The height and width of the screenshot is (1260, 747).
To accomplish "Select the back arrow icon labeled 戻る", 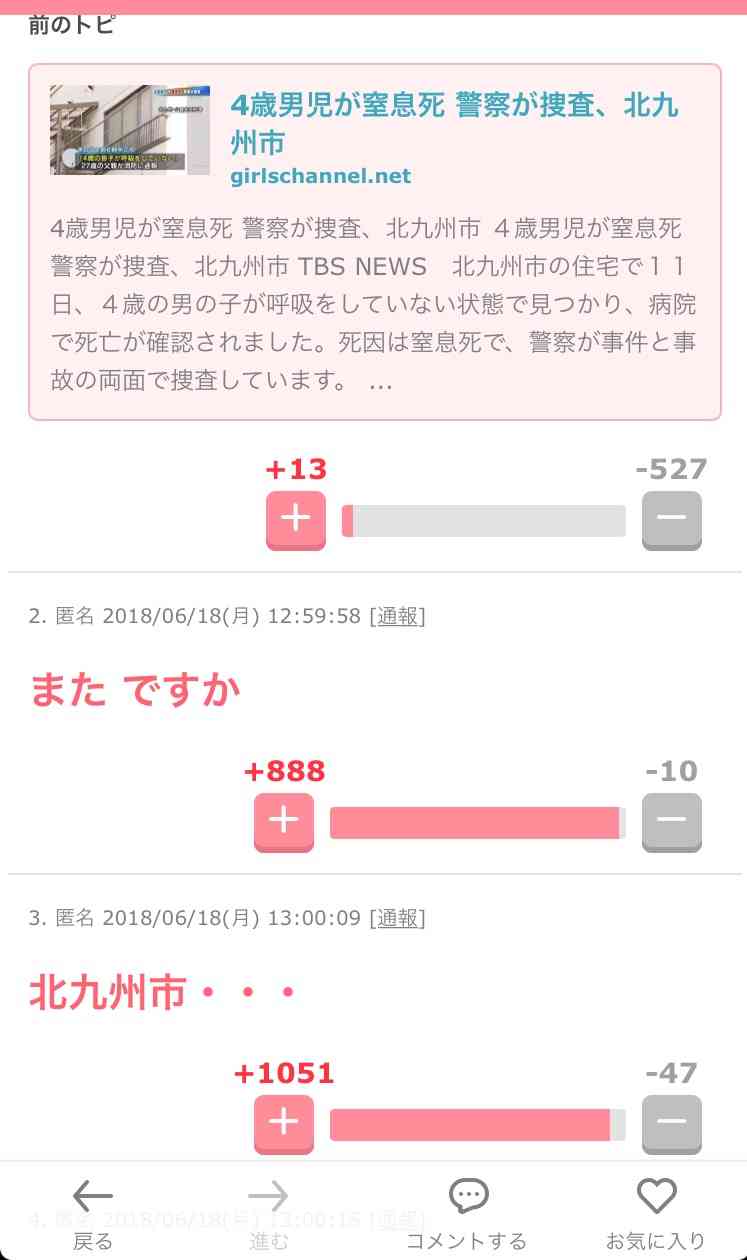I will click(91, 1196).
